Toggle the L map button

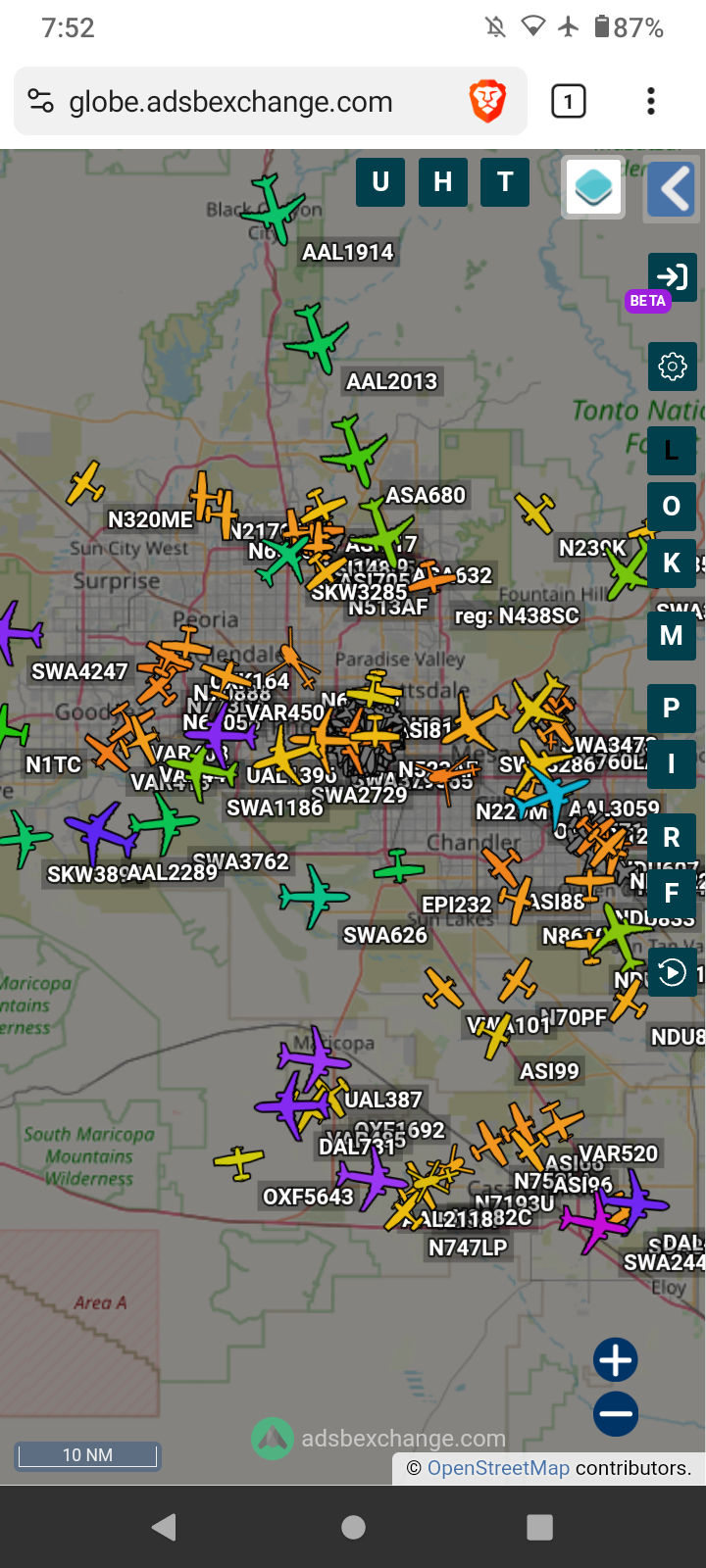coord(672,451)
